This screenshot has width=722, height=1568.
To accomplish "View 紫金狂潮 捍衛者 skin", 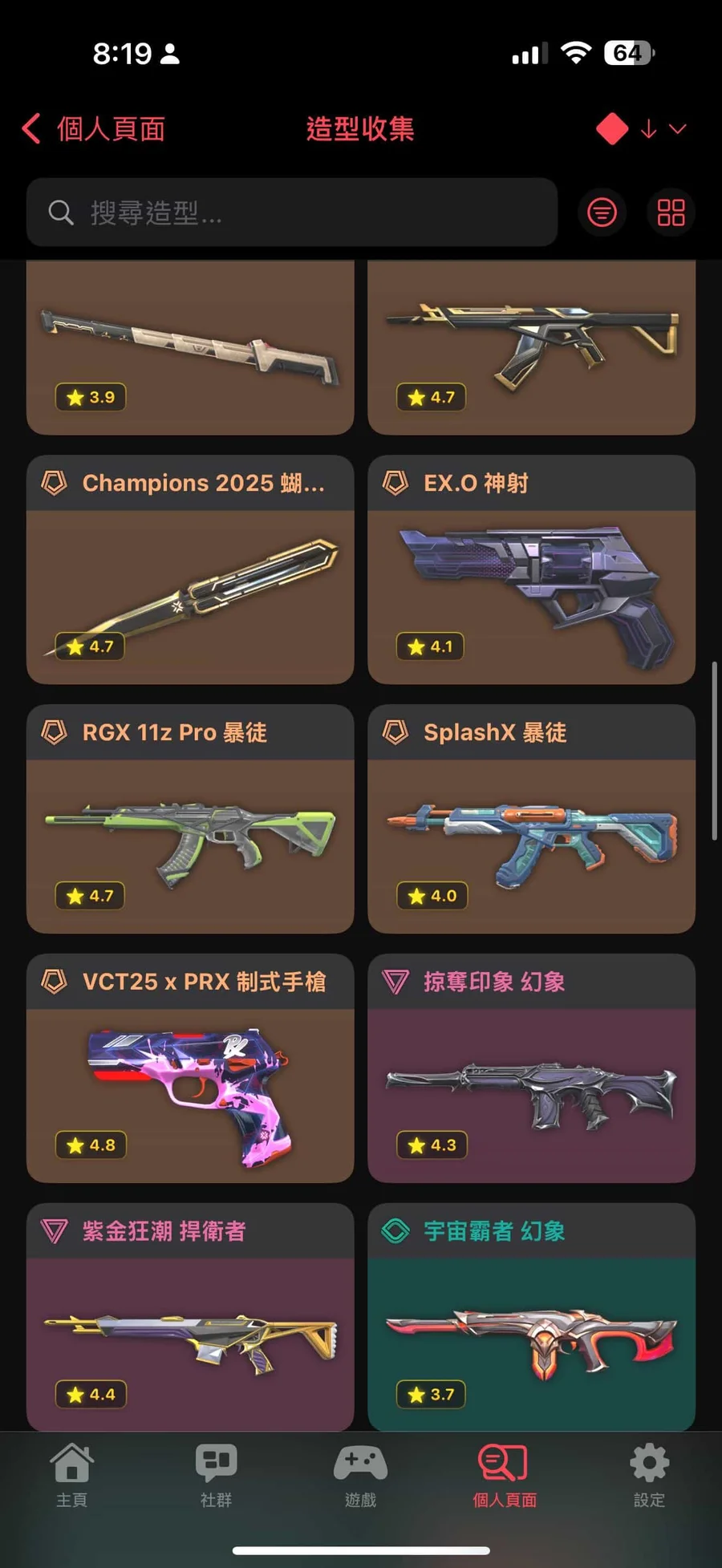I will tap(190, 1318).
